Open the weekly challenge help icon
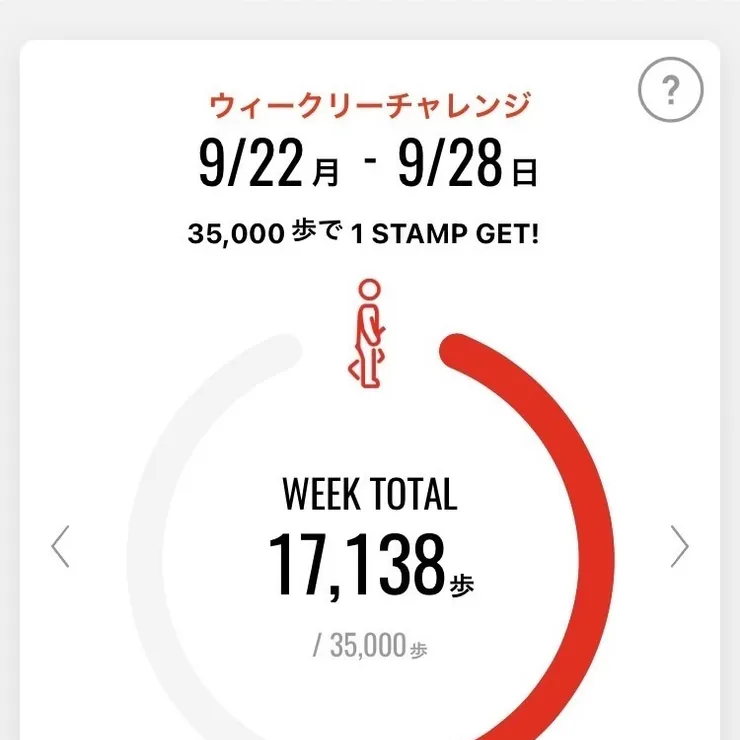This screenshot has width=740, height=740. click(670, 93)
